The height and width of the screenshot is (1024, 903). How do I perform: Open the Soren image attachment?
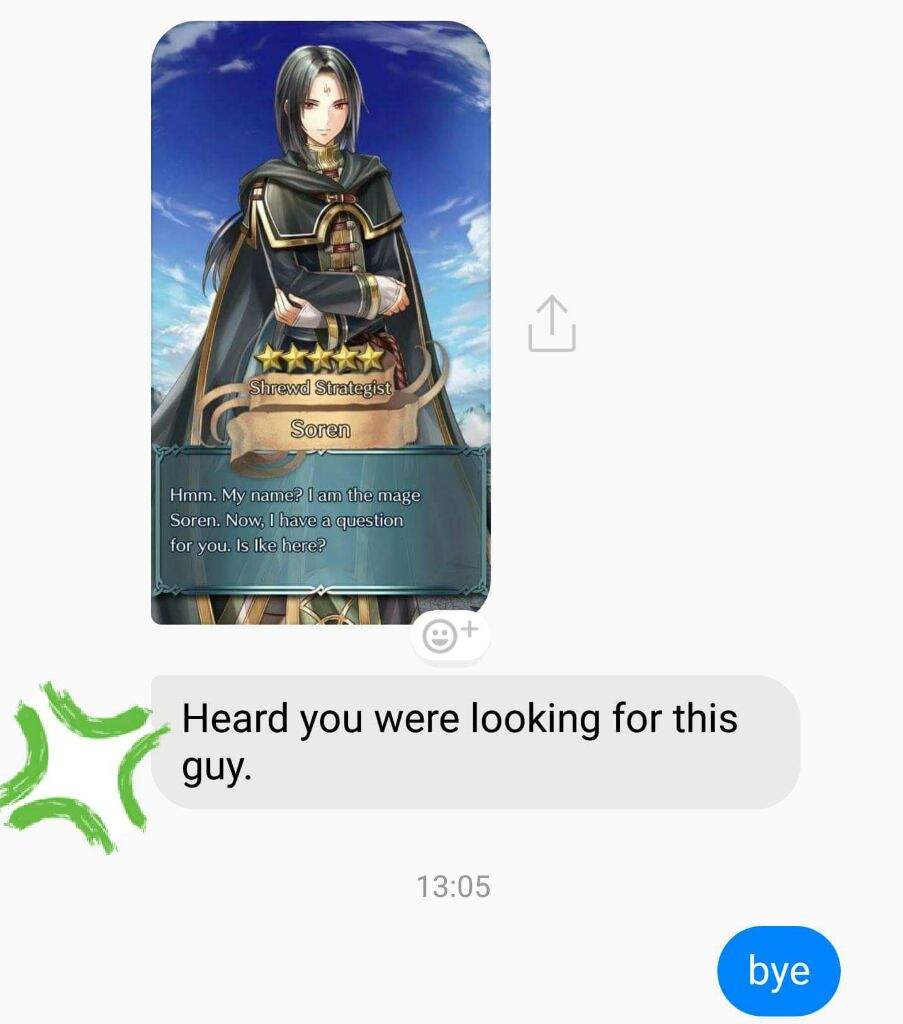(x=320, y=320)
